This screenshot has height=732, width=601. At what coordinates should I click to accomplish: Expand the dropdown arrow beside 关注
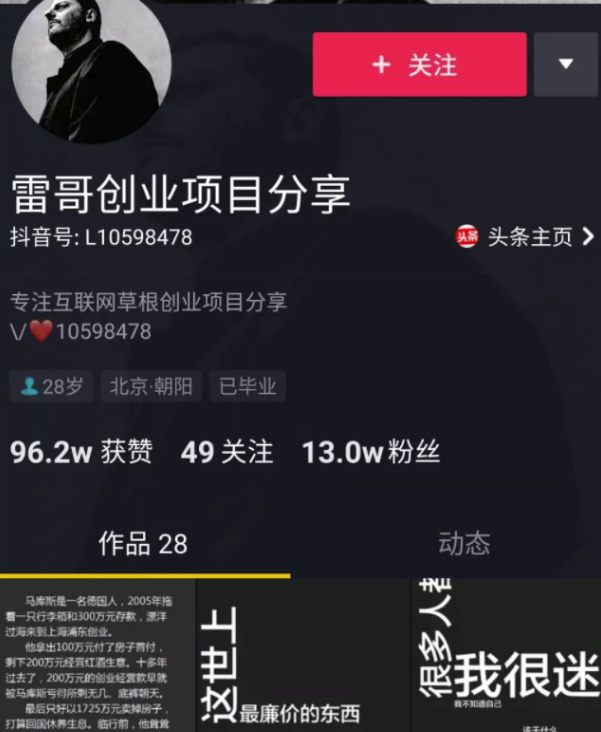click(x=565, y=65)
